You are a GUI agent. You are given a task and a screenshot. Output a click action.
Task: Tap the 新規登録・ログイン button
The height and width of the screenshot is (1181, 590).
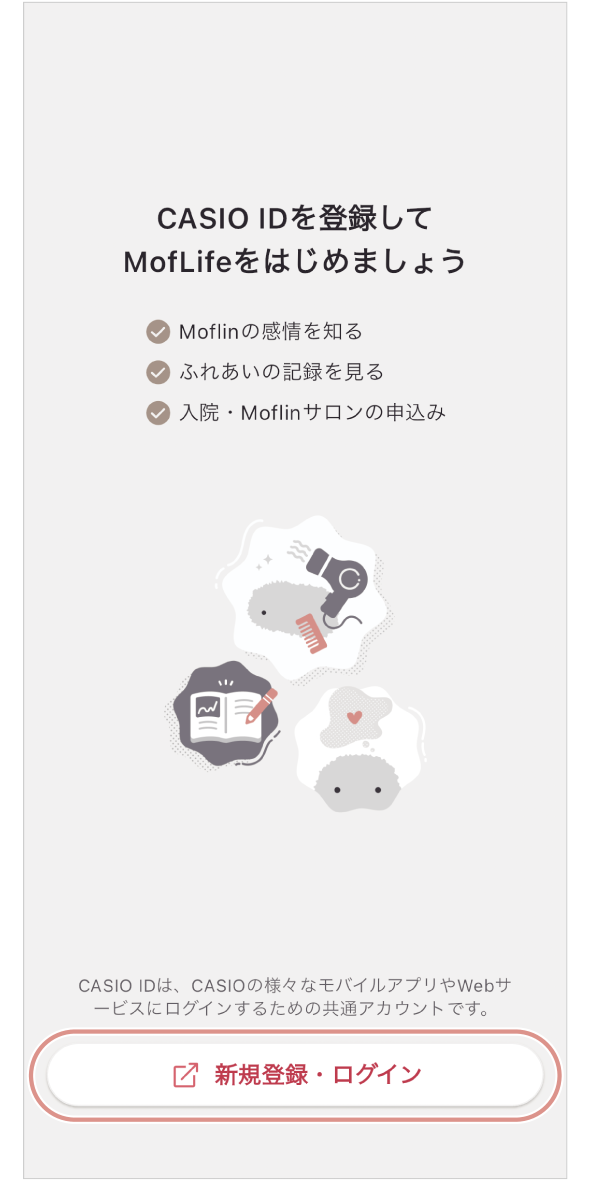coord(295,1075)
